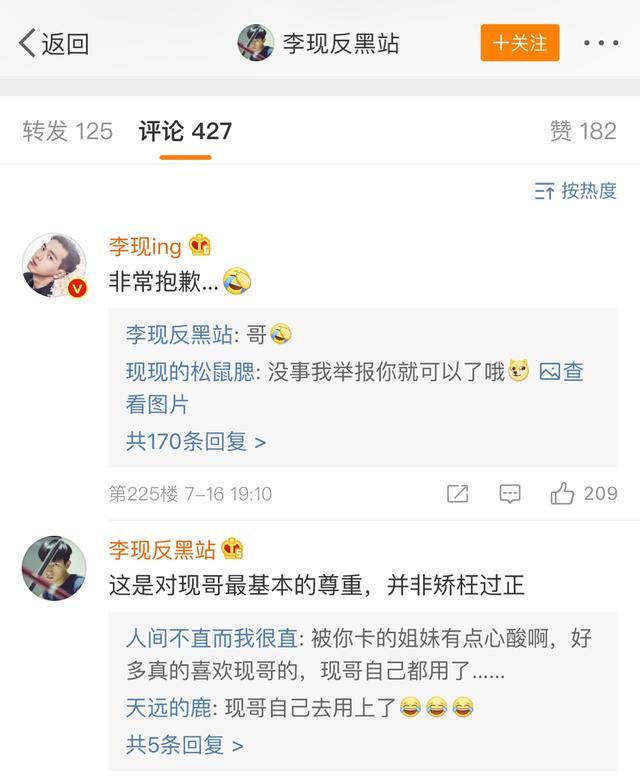Image resolution: width=640 pixels, height=780 pixels.
Task: Expand 共170条回复 replies
Action: pos(195,441)
